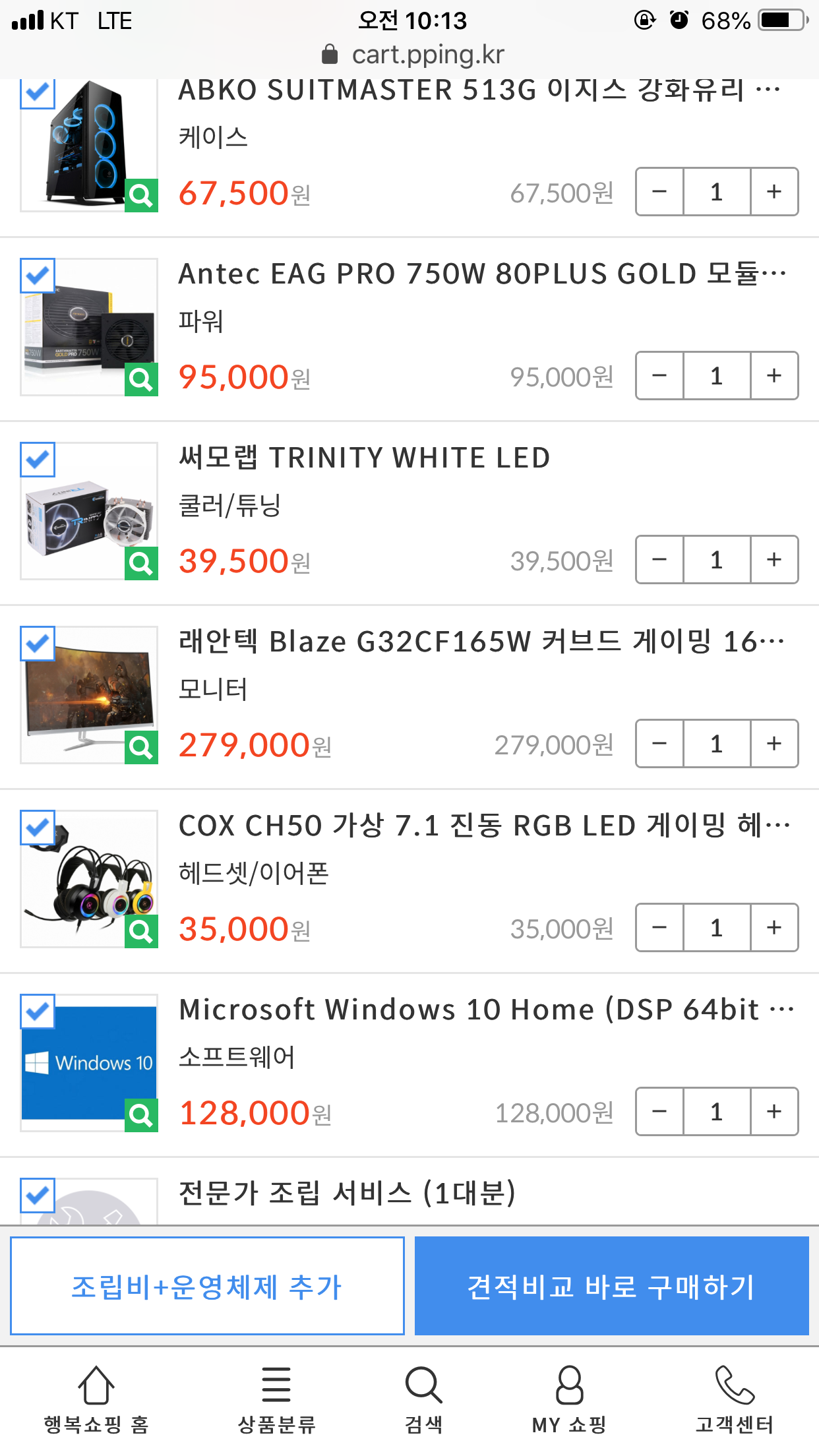Image resolution: width=819 pixels, height=1456 pixels.
Task: Decrease quantity of Antec EAG PRO power
Action: click(659, 376)
